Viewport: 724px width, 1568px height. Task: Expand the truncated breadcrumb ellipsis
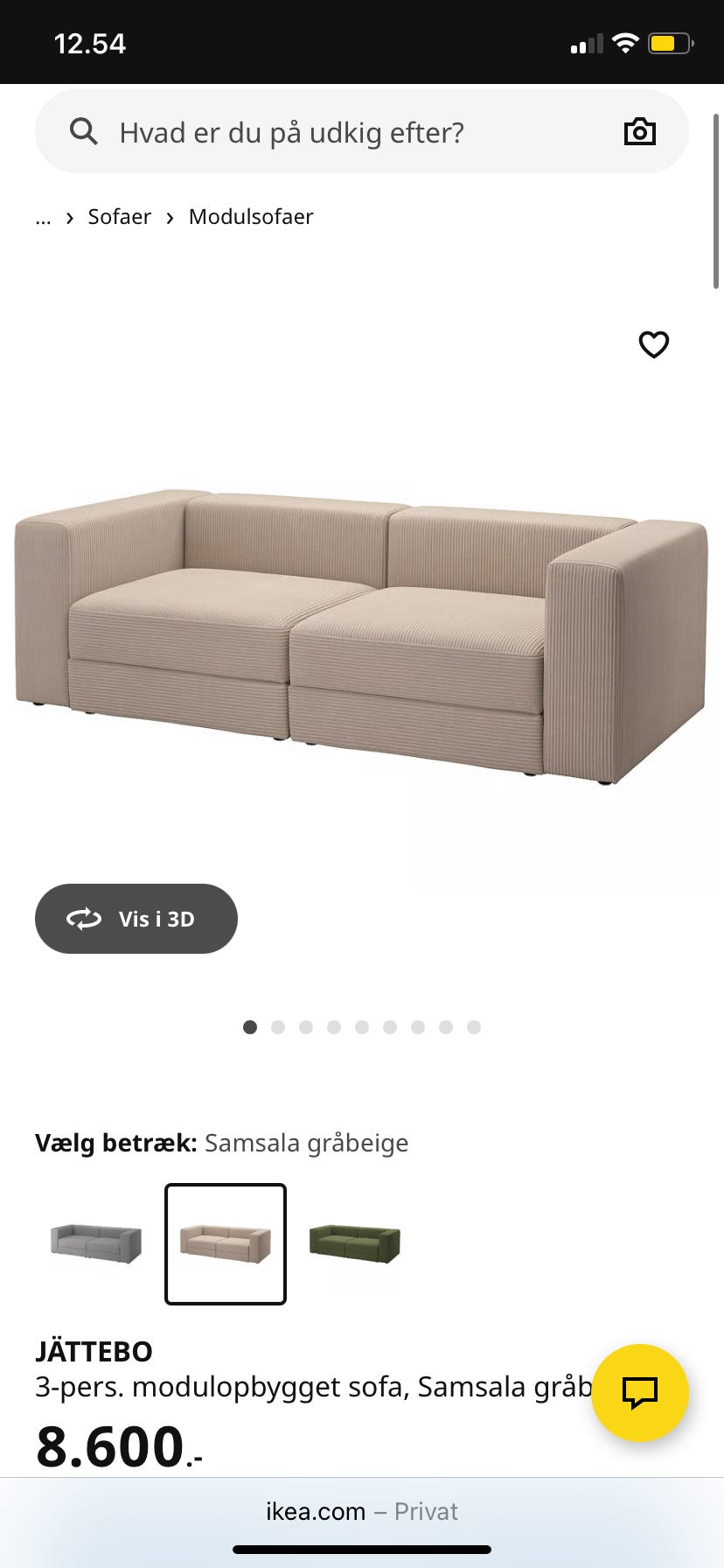pos(43,216)
